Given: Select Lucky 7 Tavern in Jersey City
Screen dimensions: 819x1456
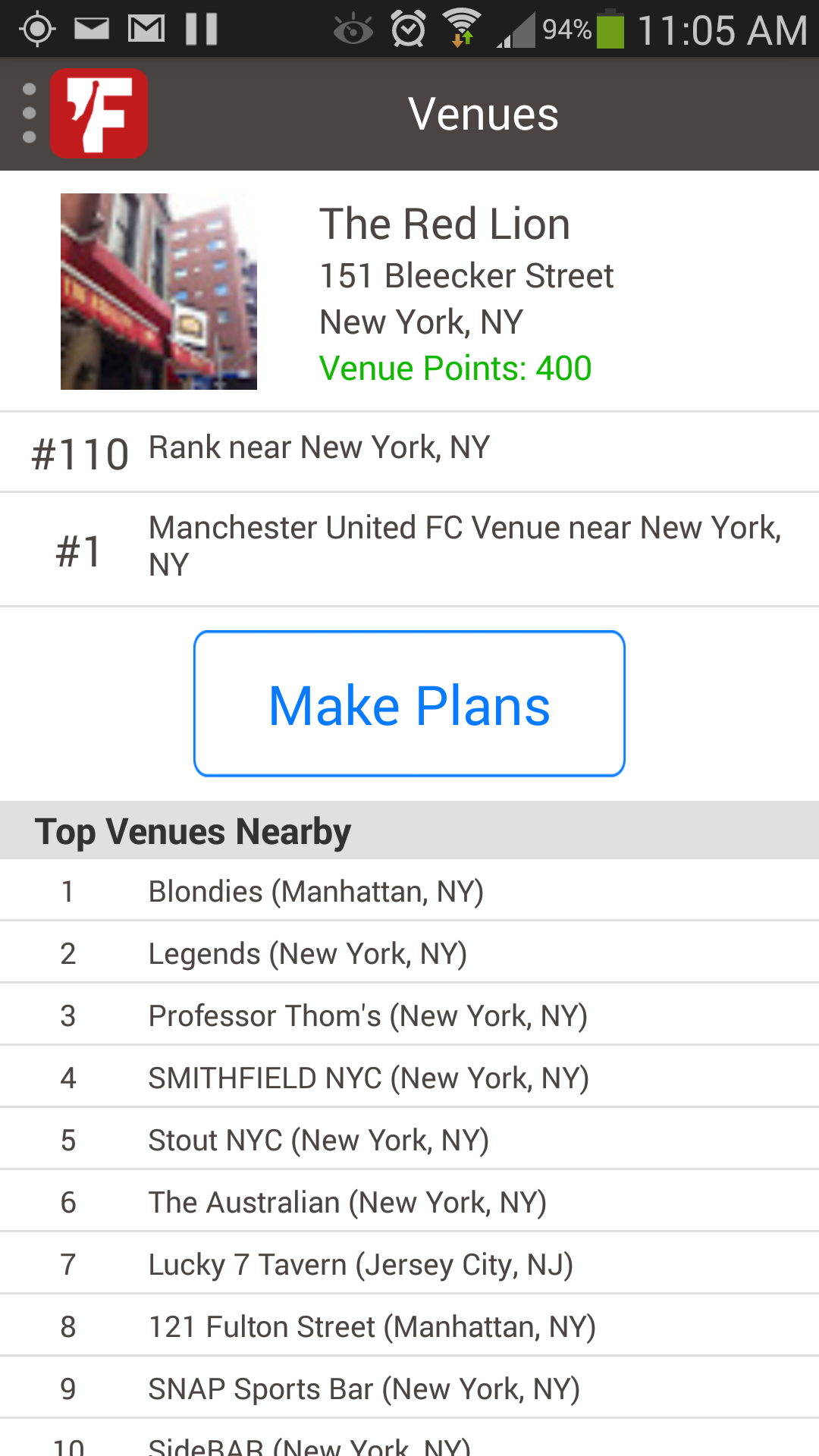Looking at the screenshot, I should coord(409,1264).
